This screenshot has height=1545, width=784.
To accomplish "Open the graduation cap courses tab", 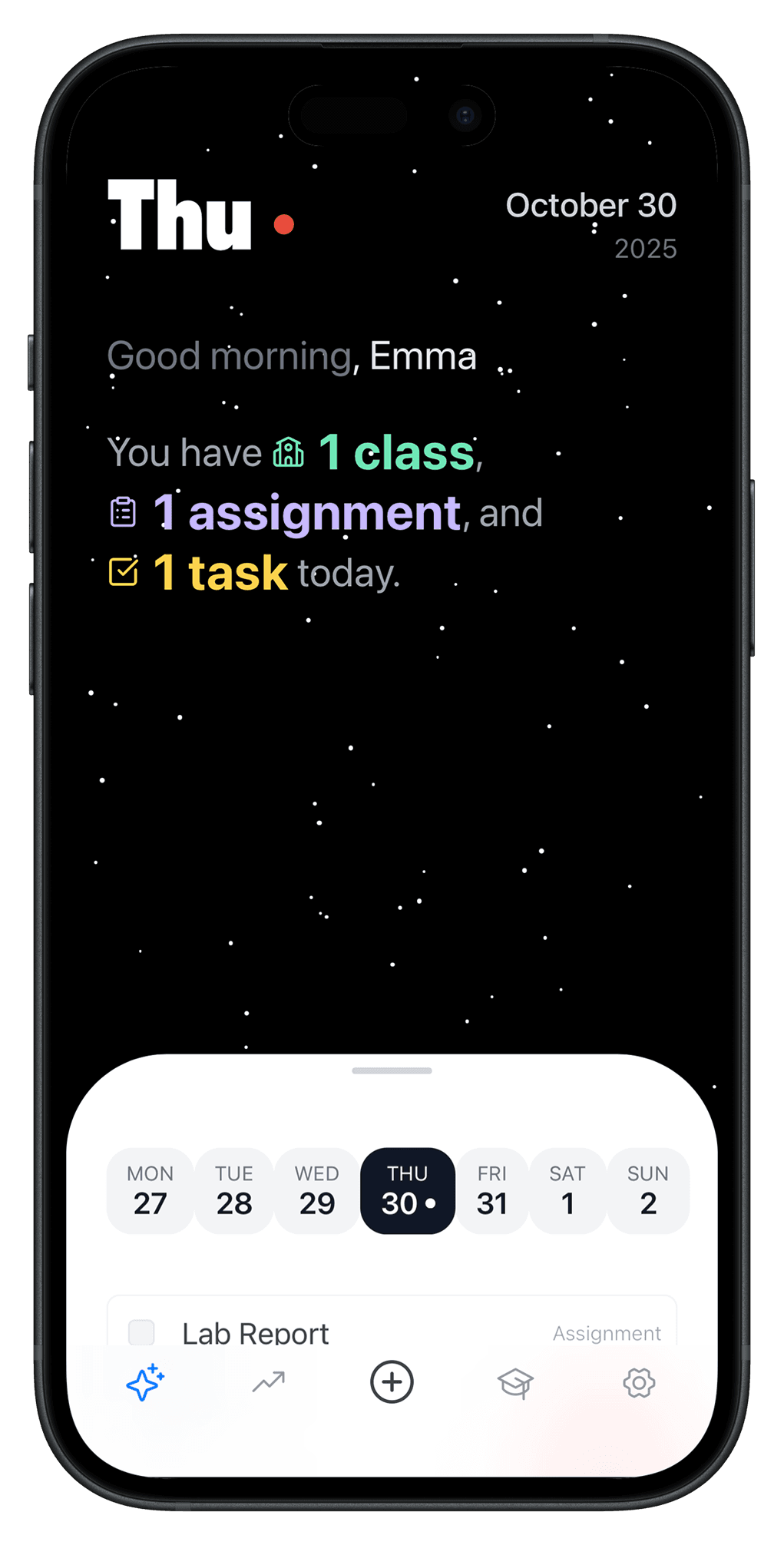I will pyautogui.click(x=515, y=1383).
